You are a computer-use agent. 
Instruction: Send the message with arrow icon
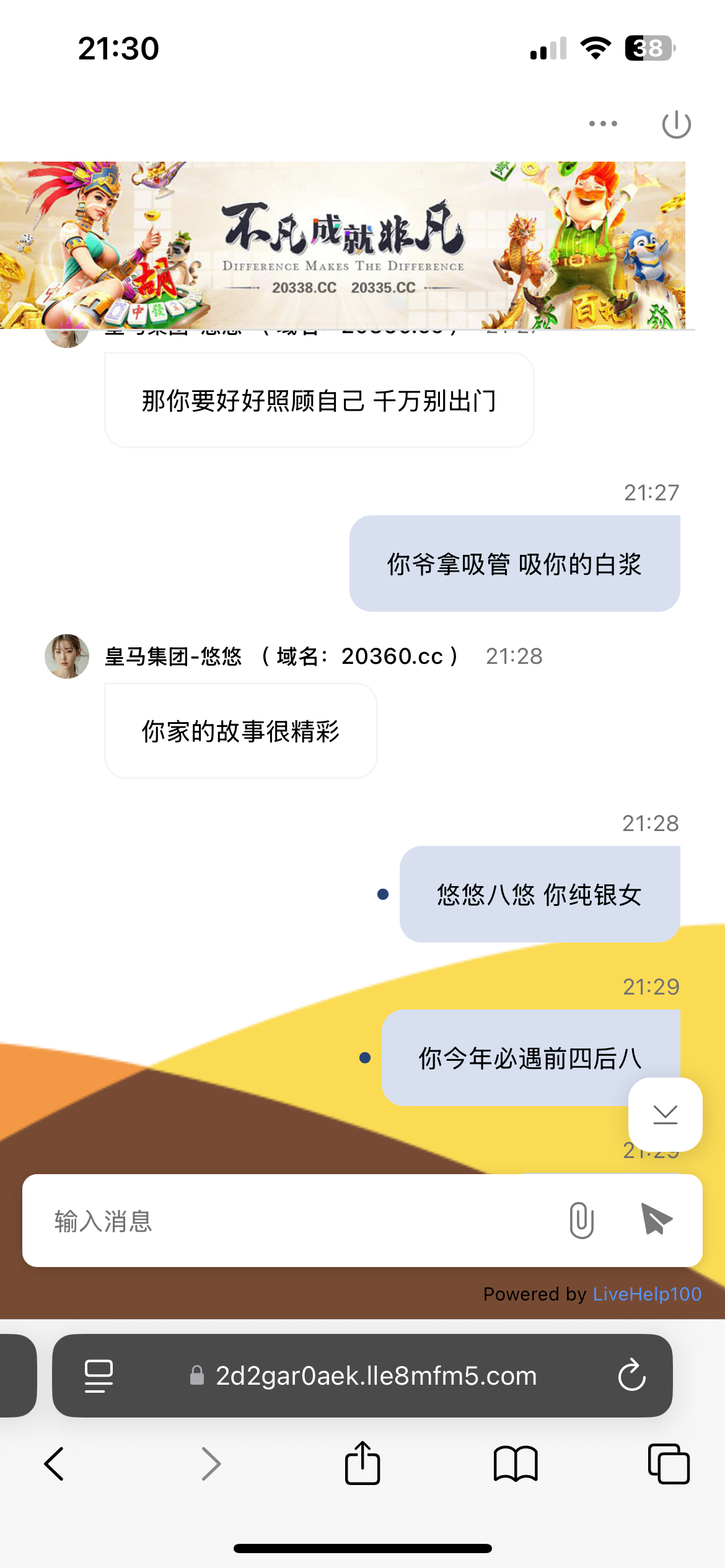(657, 1220)
